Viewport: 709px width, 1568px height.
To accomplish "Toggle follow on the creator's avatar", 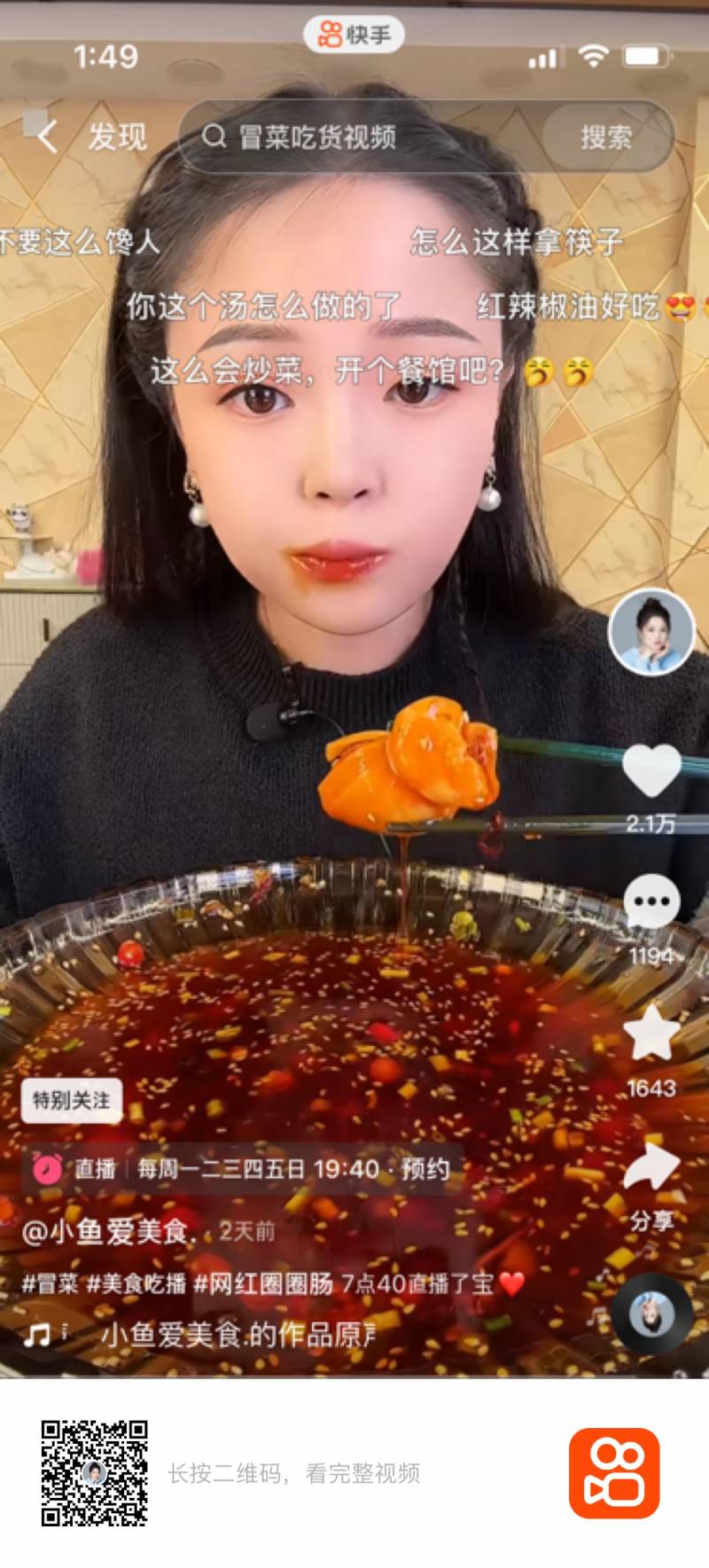I will pyautogui.click(x=653, y=631).
